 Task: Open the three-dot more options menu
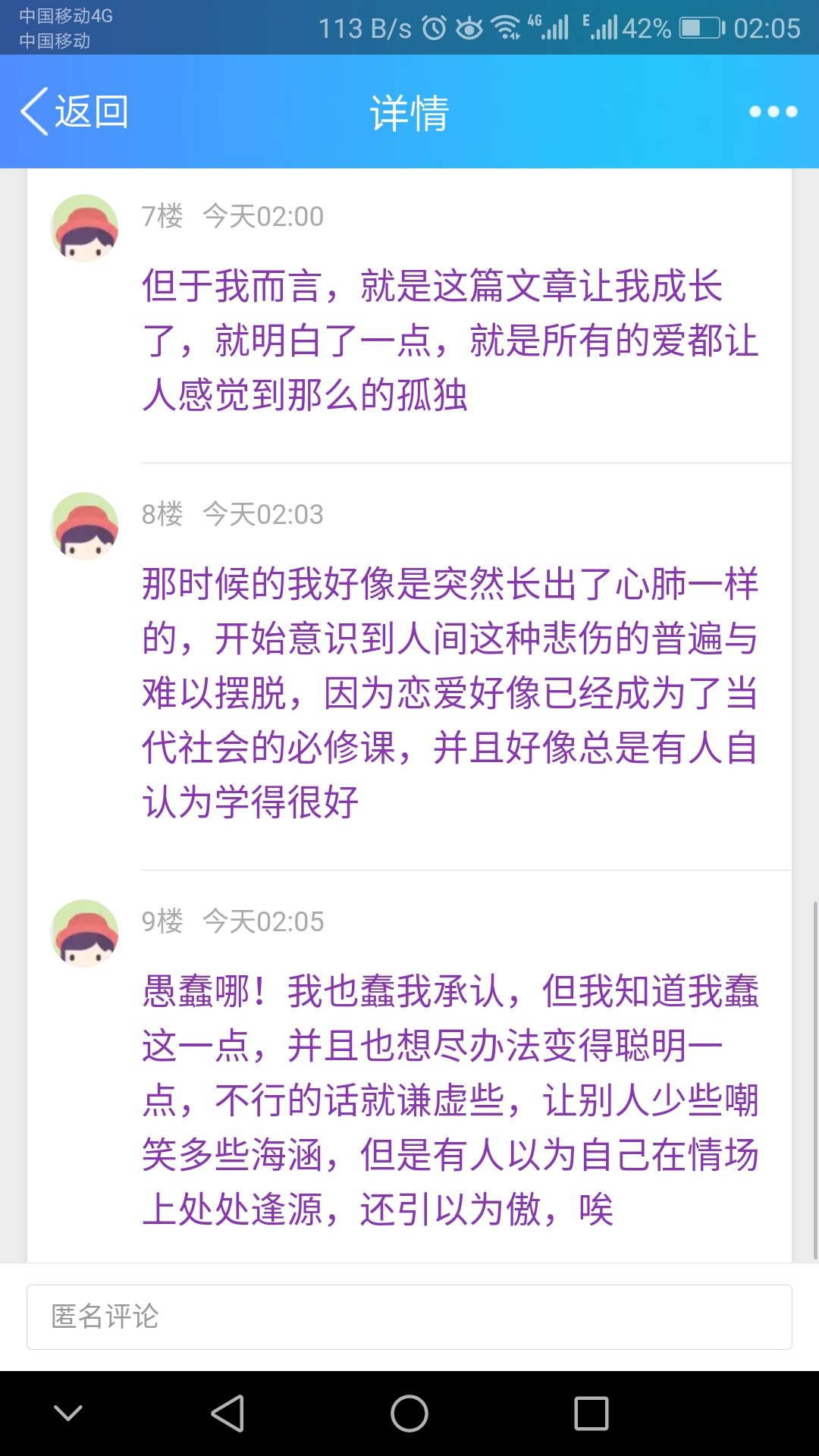pyautogui.click(x=773, y=111)
